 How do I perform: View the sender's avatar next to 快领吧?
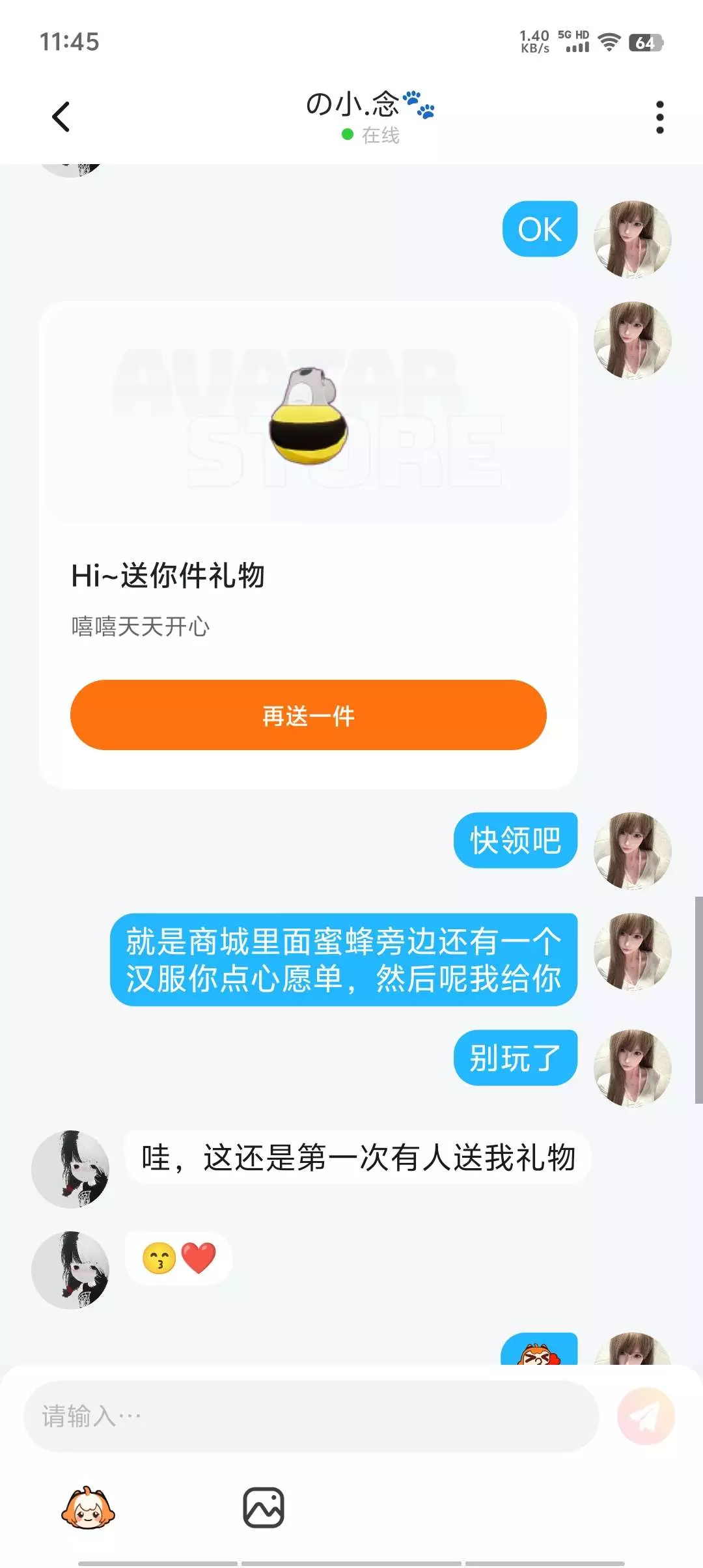(632, 850)
